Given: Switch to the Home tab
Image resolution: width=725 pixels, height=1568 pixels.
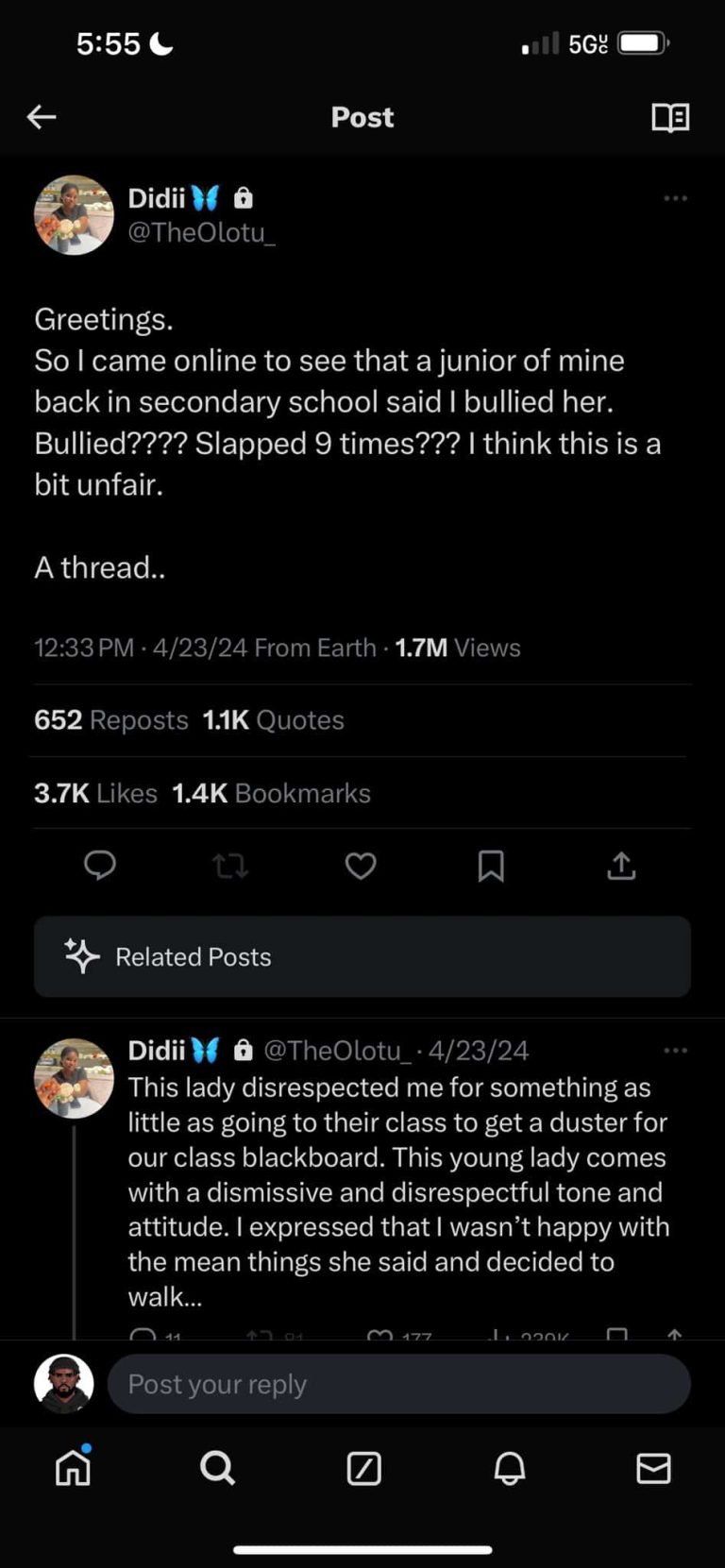Looking at the screenshot, I should coord(73,1468).
